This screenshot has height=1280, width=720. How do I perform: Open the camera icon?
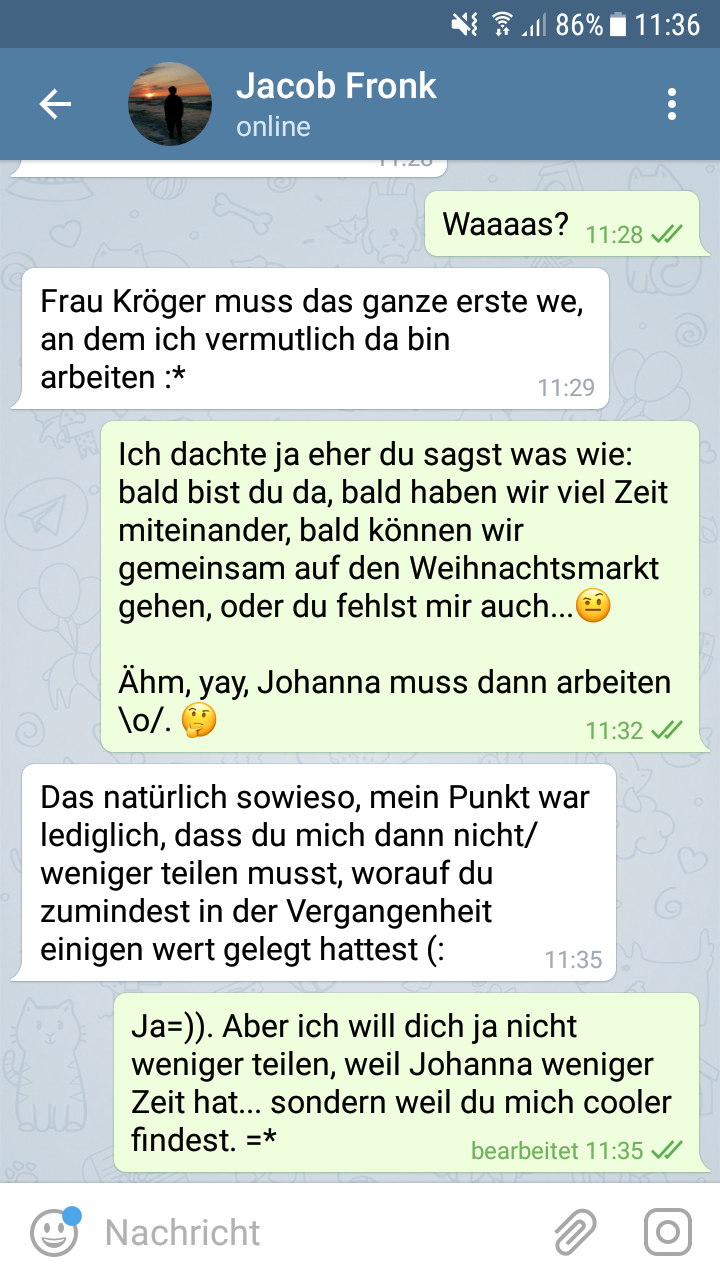tap(667, 1232)
